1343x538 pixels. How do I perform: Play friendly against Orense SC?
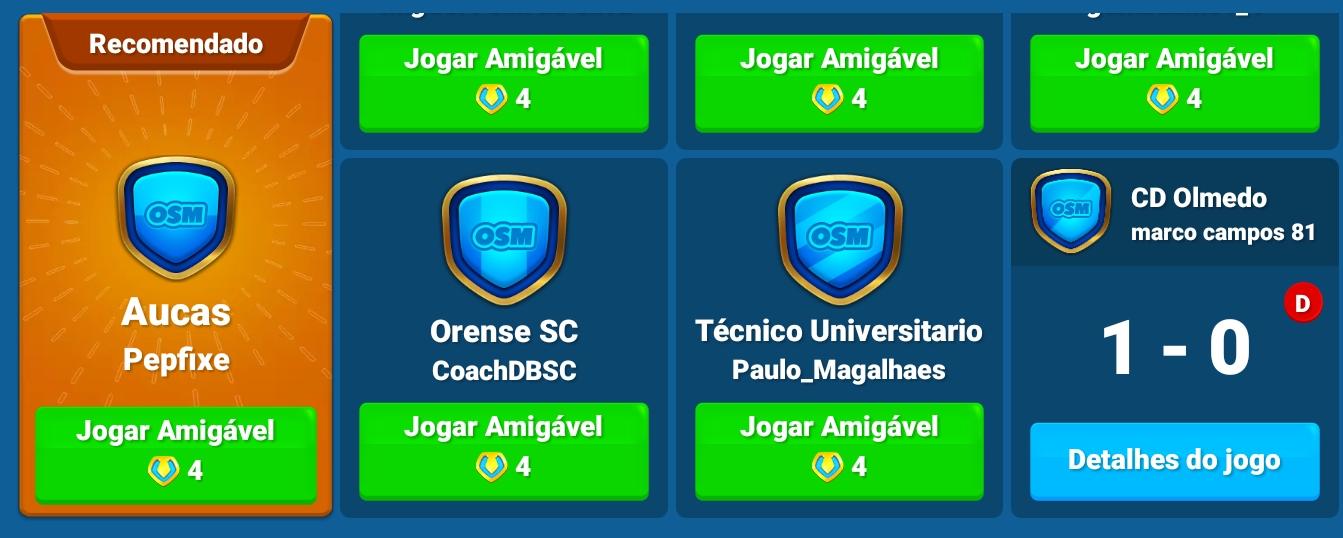pos(503,448)
